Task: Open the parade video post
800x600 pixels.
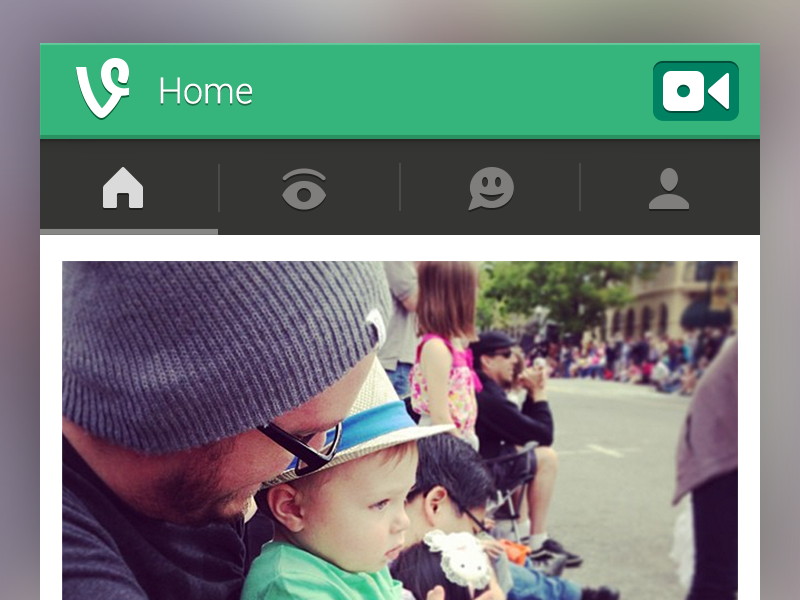Action: point(400,430)
